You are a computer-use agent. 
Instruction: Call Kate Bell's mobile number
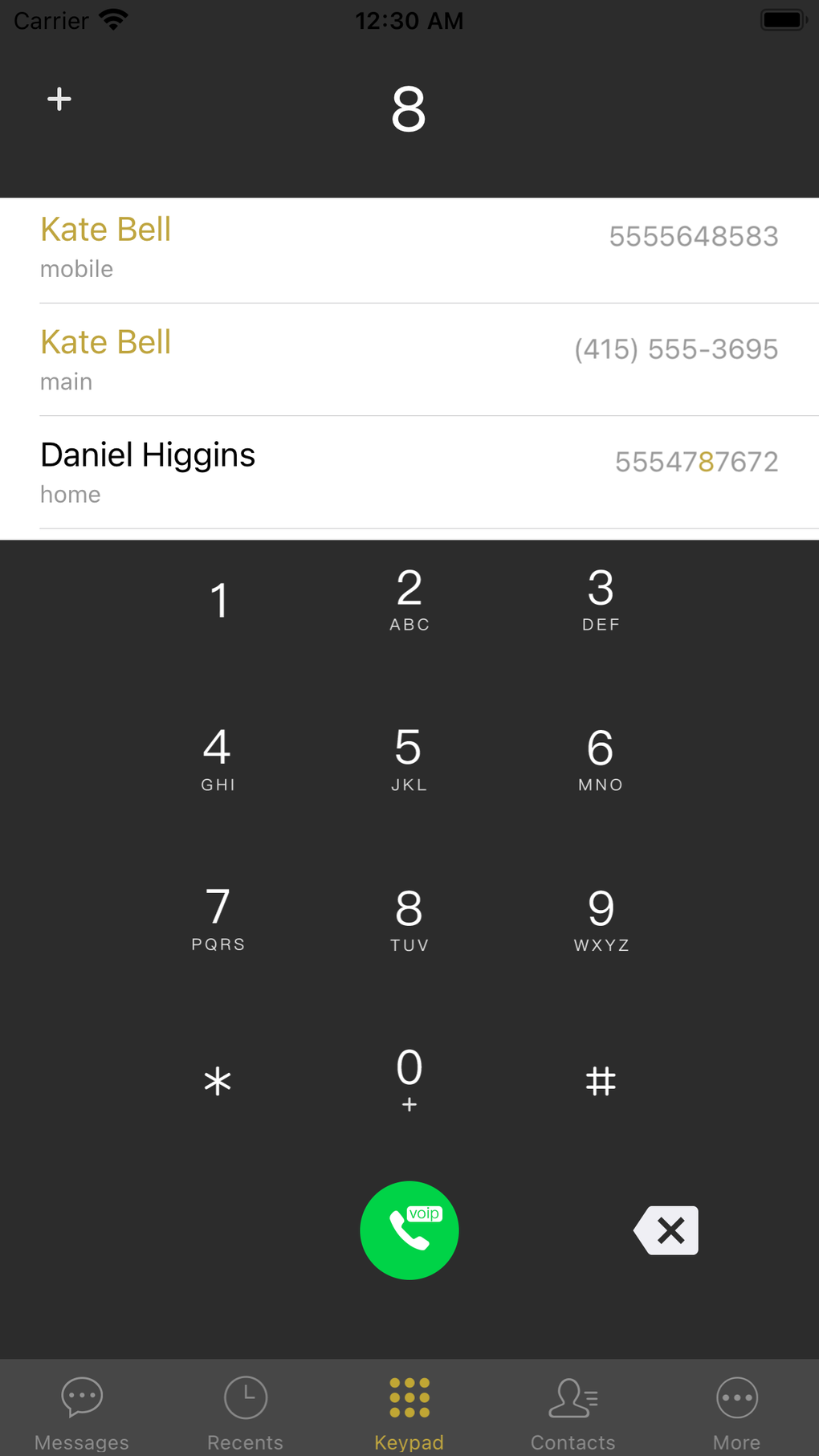409,246
